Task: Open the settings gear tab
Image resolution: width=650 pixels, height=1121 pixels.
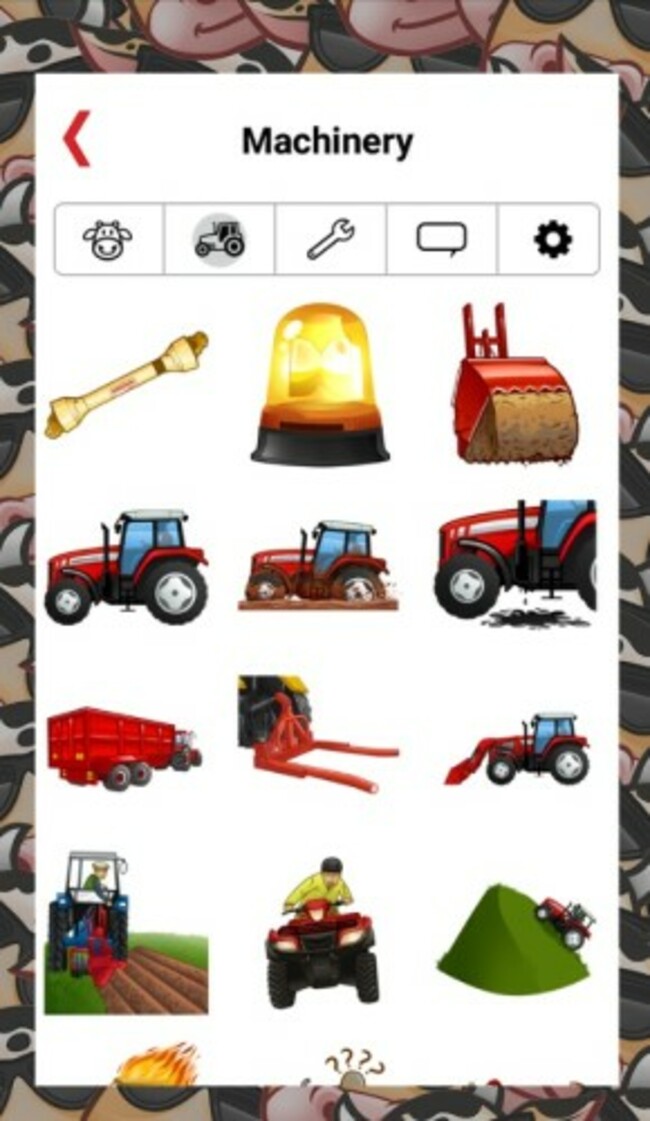Action: pyautogui.click(x=551, y=239)
